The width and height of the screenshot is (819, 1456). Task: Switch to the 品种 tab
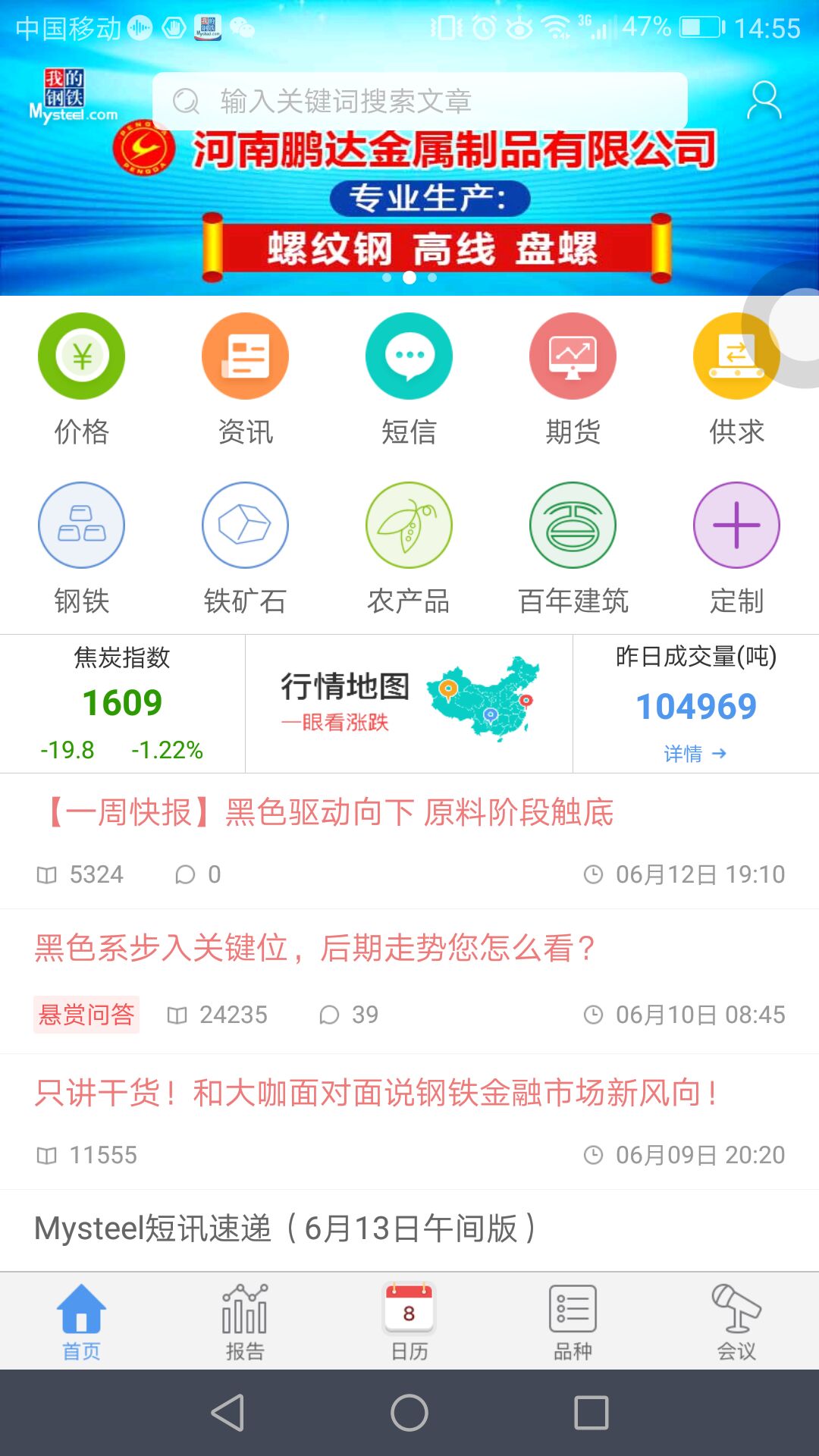click(573, 1321)
